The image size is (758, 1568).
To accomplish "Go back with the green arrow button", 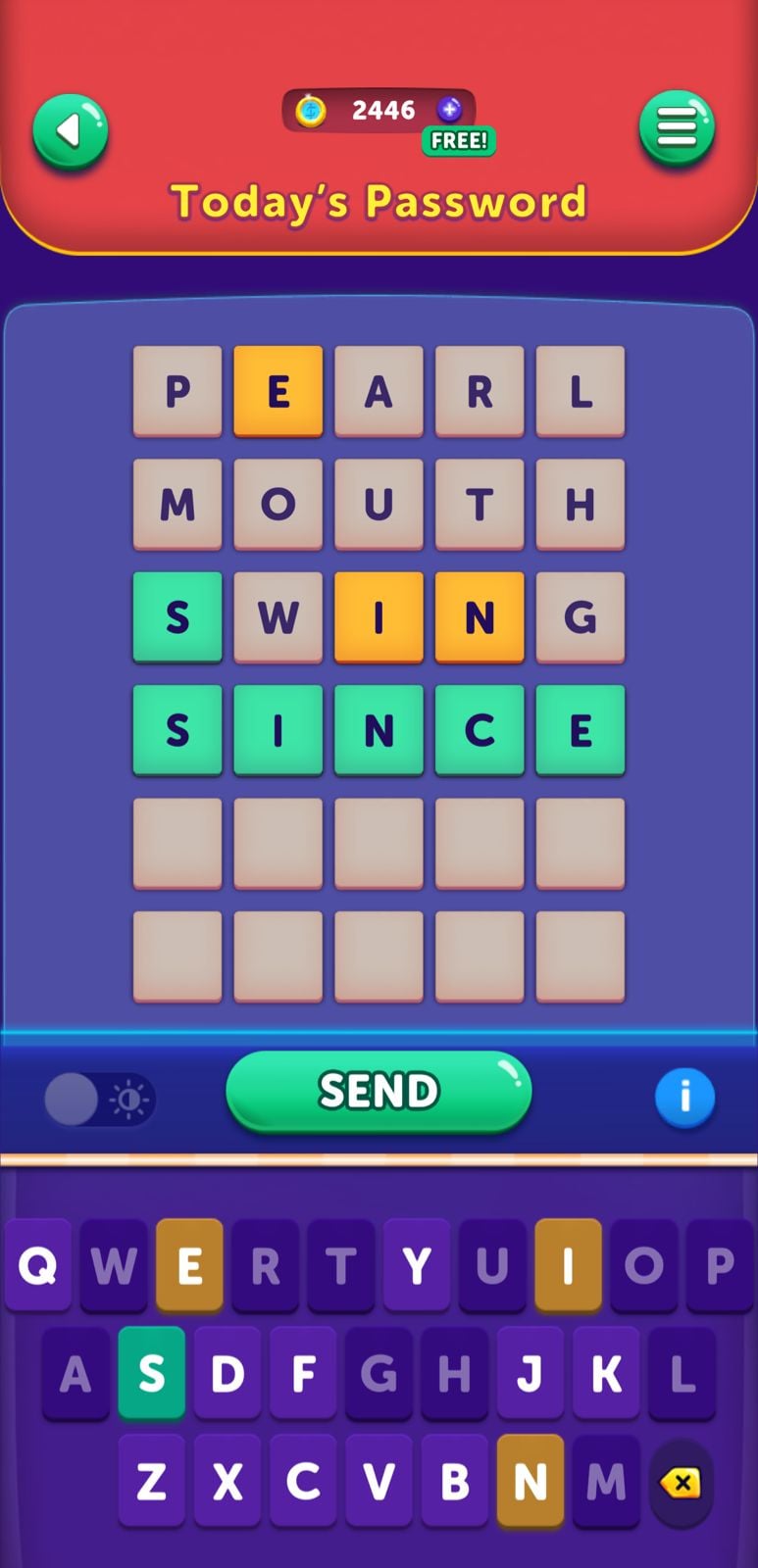I will tap(70, 131).
